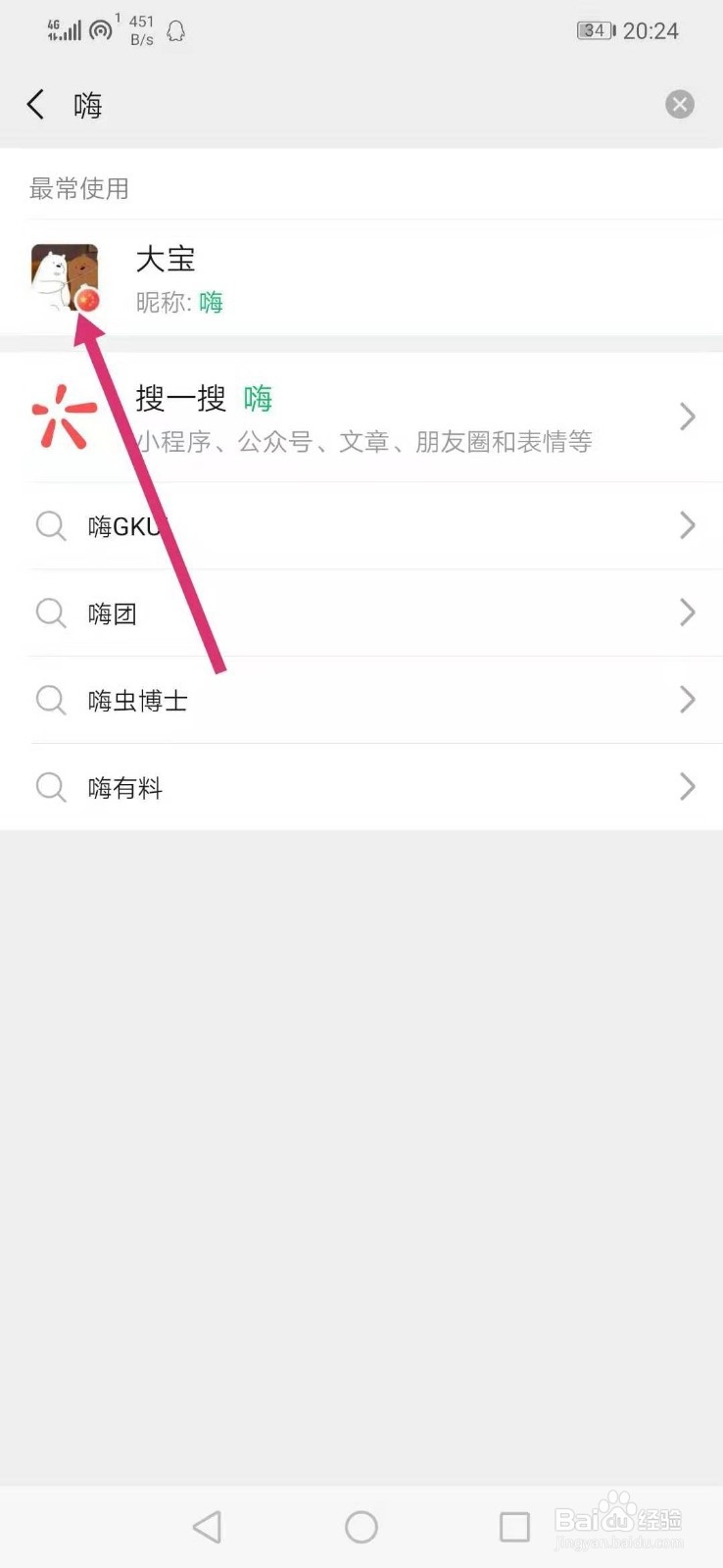723x1568 pixels.
Task: Tap the search input field showing 嗨
Action: click(x=294, y=104)
